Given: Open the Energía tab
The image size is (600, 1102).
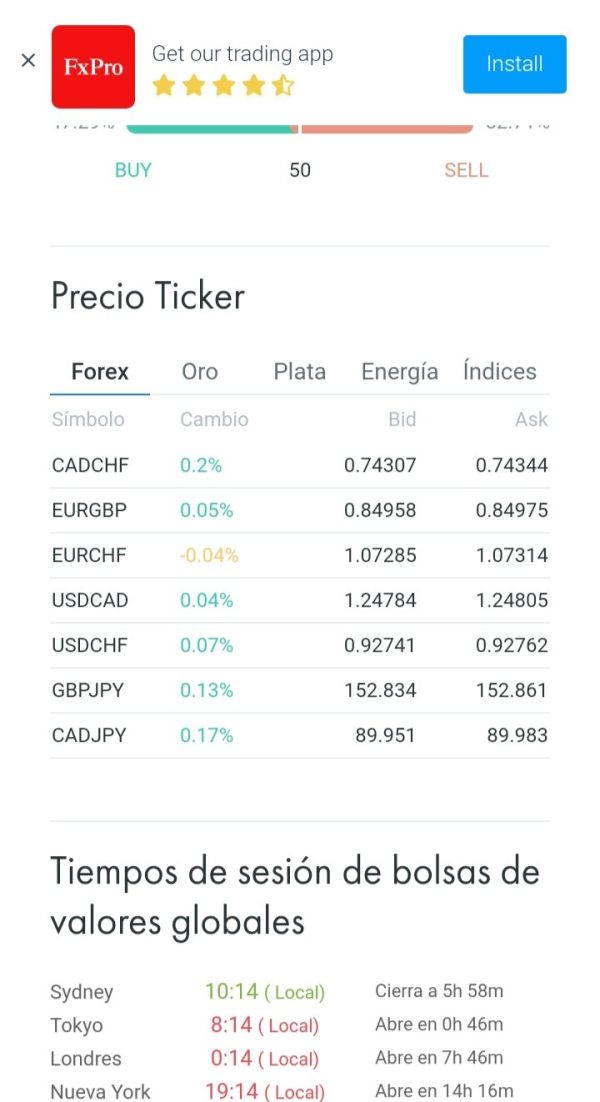Looking at the screenshot, I should [399, 372].
